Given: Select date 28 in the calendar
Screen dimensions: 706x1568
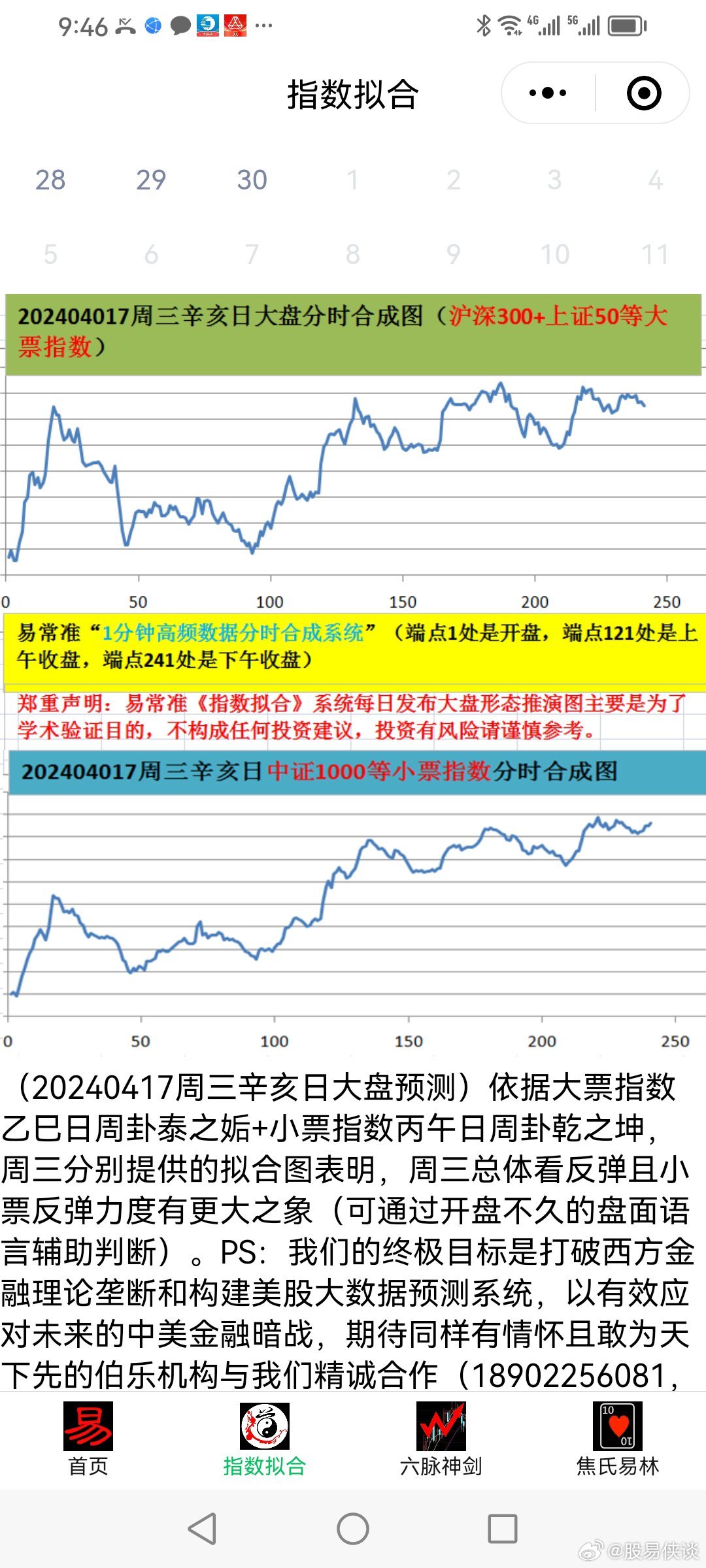Looking at the screenshot, I should click(50, 180).
